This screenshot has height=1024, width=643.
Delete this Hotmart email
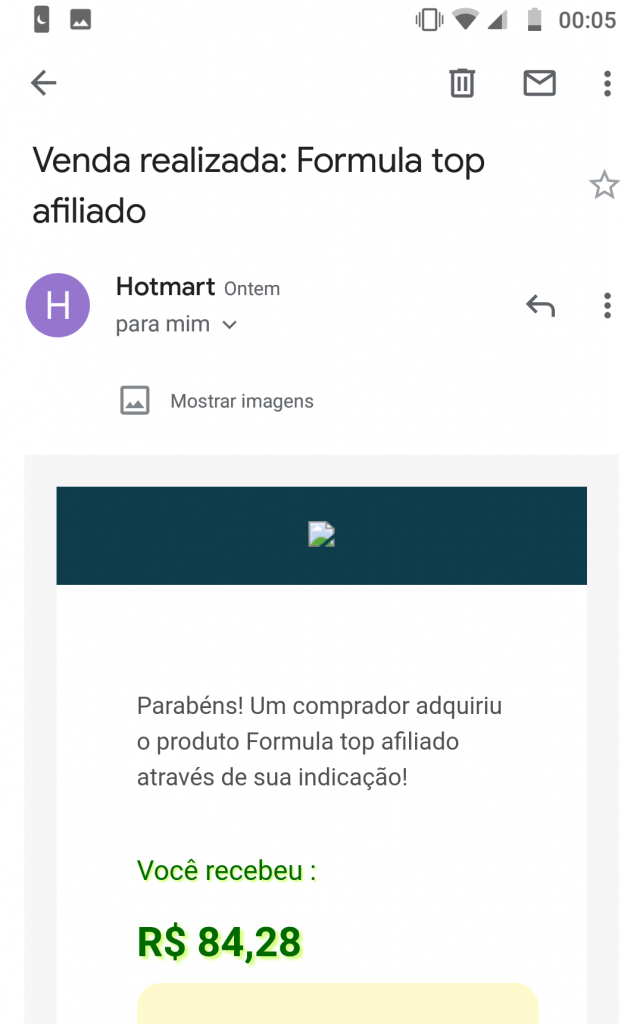[462, 83]
